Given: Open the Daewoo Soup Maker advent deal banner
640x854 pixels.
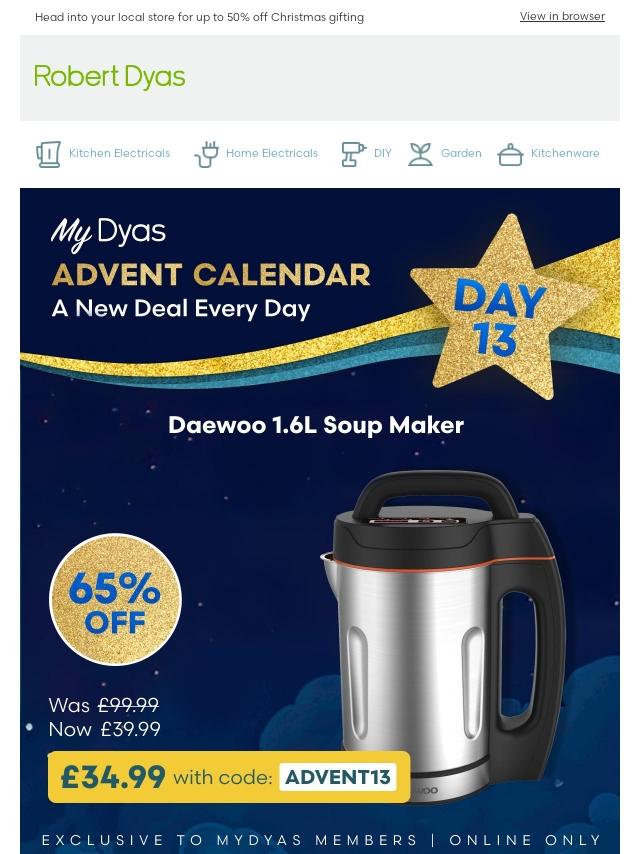Looking at the screenshot, I should [x=320, y=520].
